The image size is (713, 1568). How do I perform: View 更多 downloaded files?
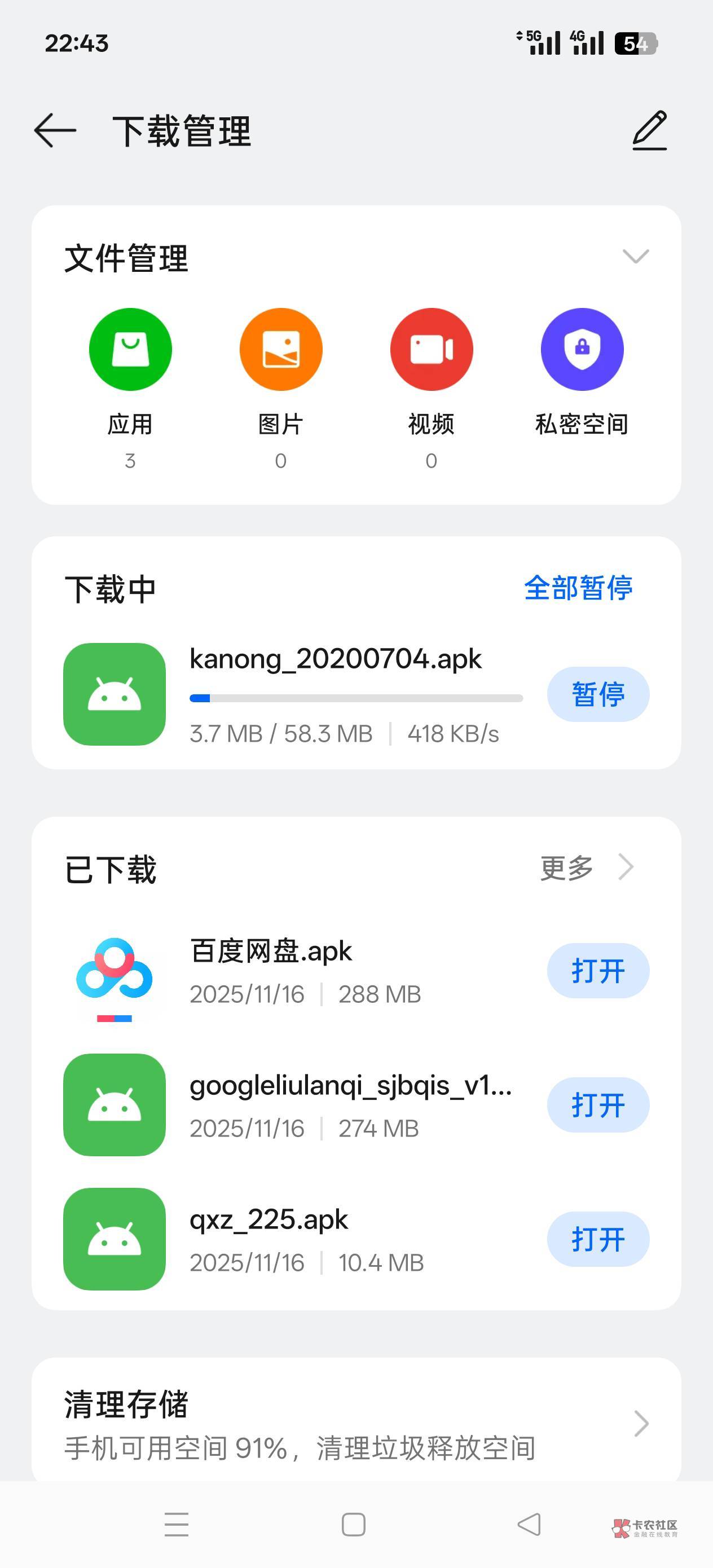tap(586, 867)
